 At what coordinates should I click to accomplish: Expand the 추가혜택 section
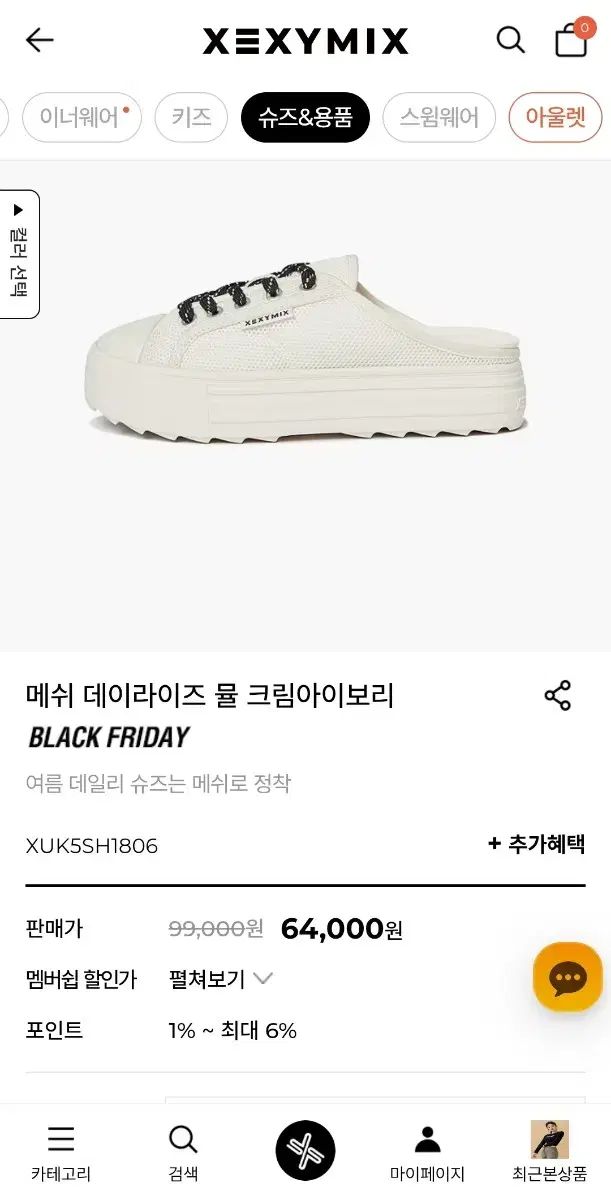tap(536, 844)
